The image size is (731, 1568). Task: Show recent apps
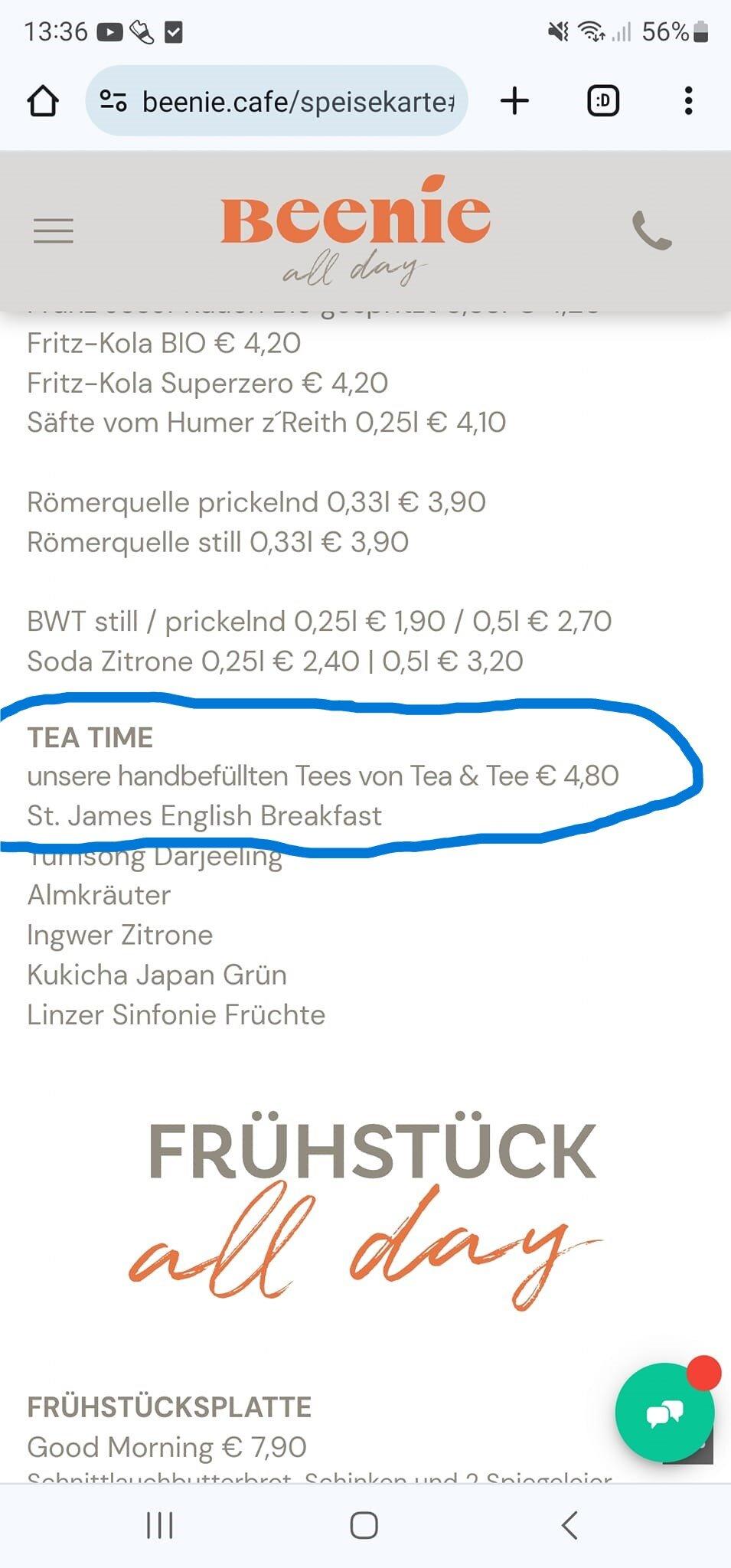point(159,1525)
